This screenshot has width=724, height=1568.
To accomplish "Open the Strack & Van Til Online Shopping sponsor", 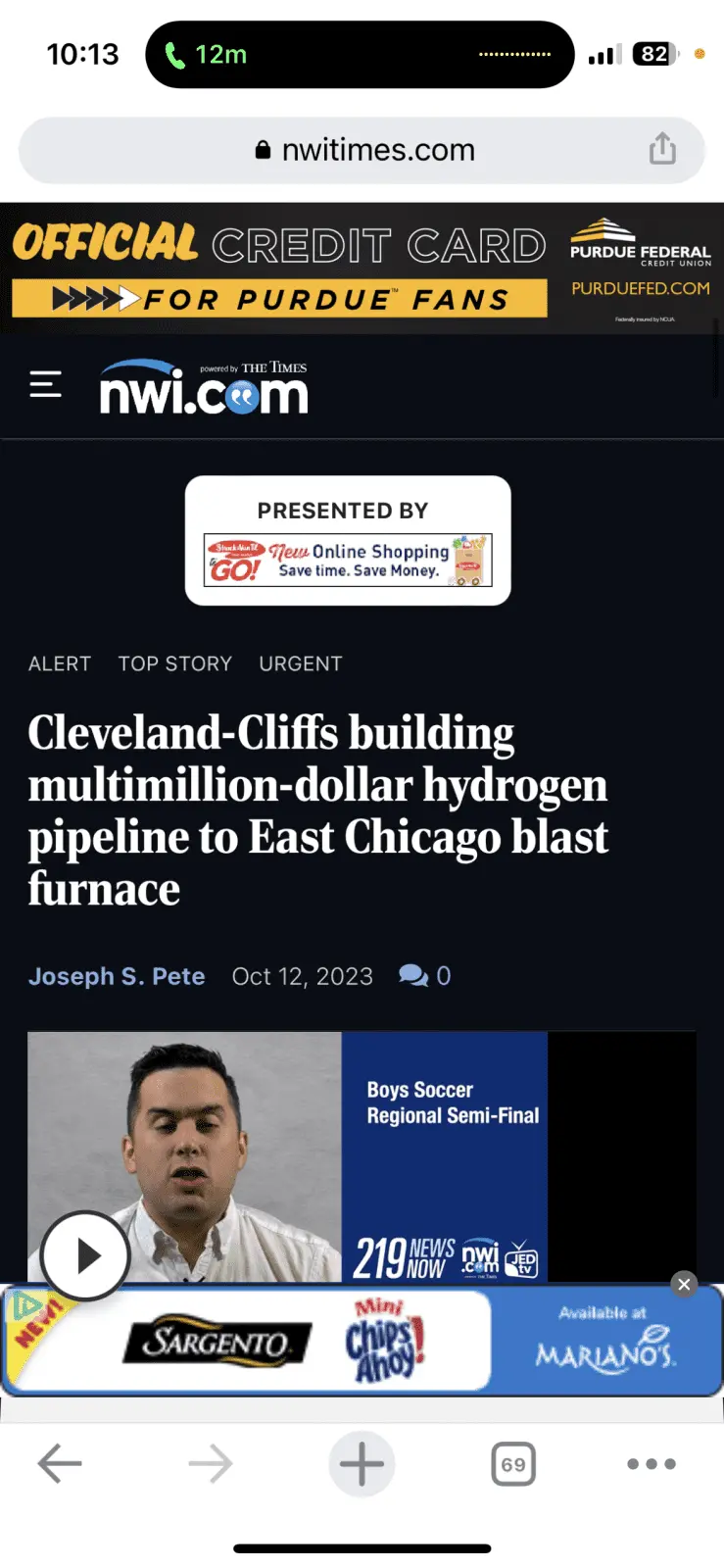I will click(348, 560).
